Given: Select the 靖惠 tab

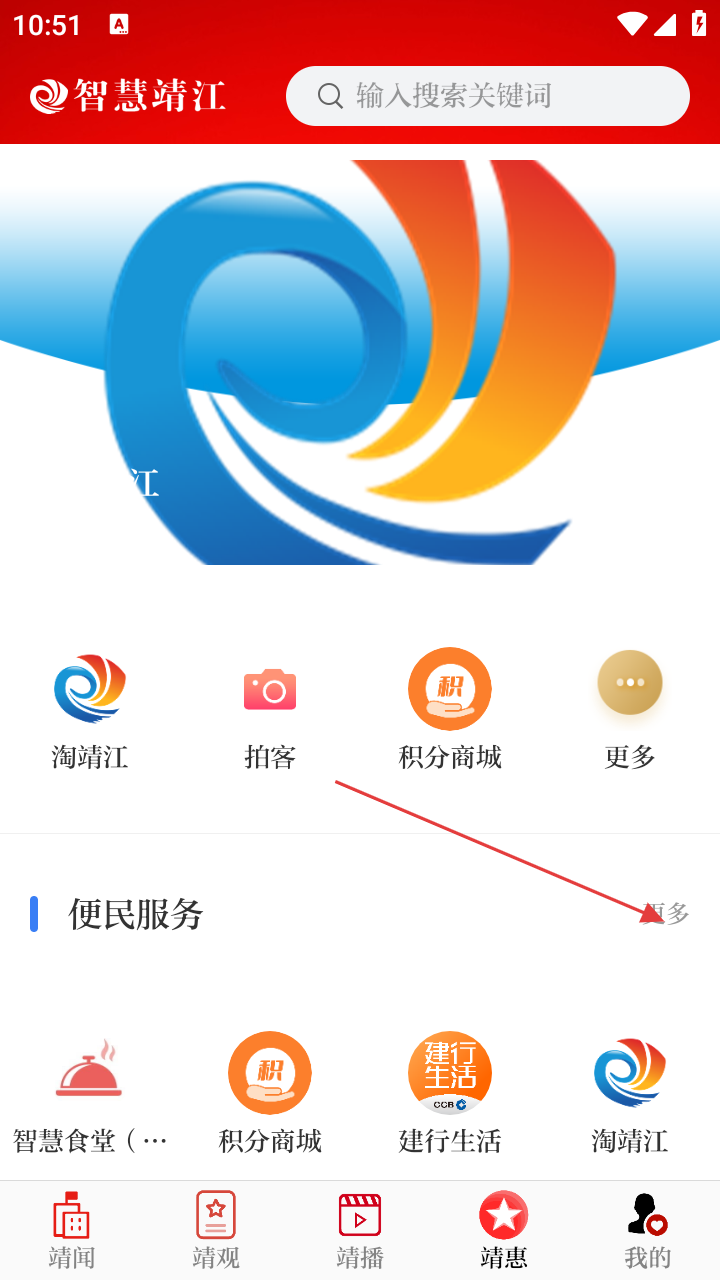Looking at the screenshot, I should [504, 1230].
